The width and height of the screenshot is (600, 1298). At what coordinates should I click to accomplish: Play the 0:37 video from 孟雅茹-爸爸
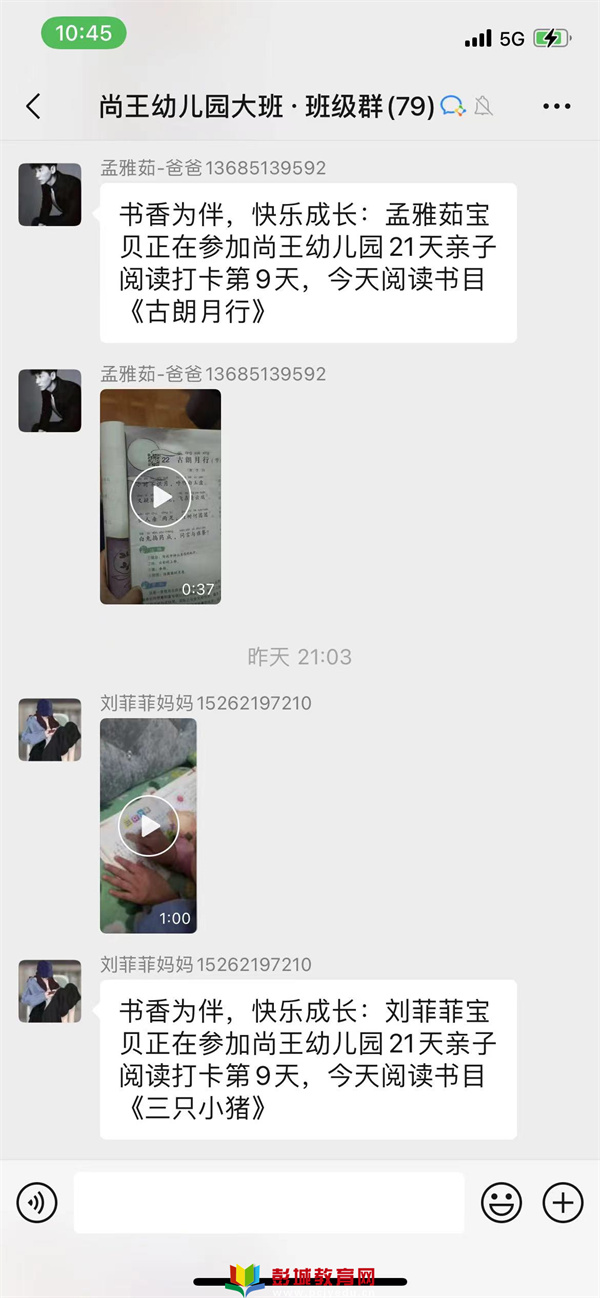coord(160,496)
